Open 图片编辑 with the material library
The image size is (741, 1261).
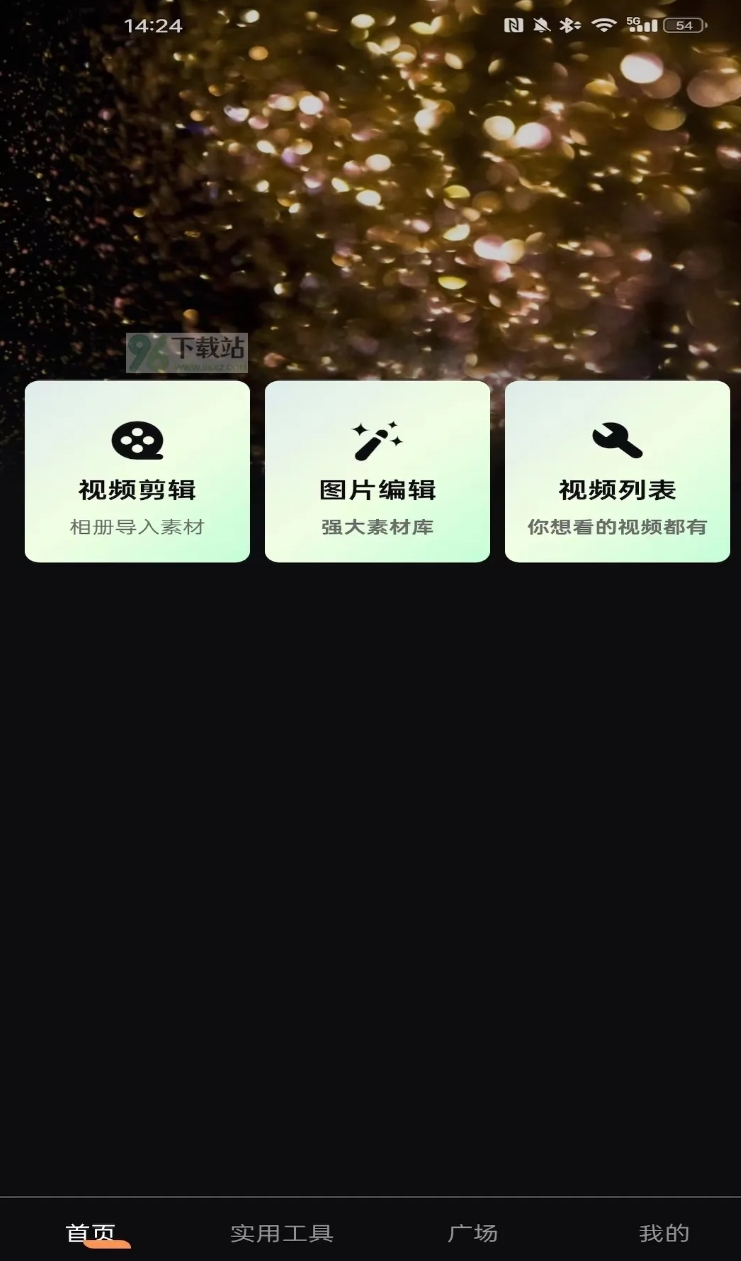tap(377, 471)
